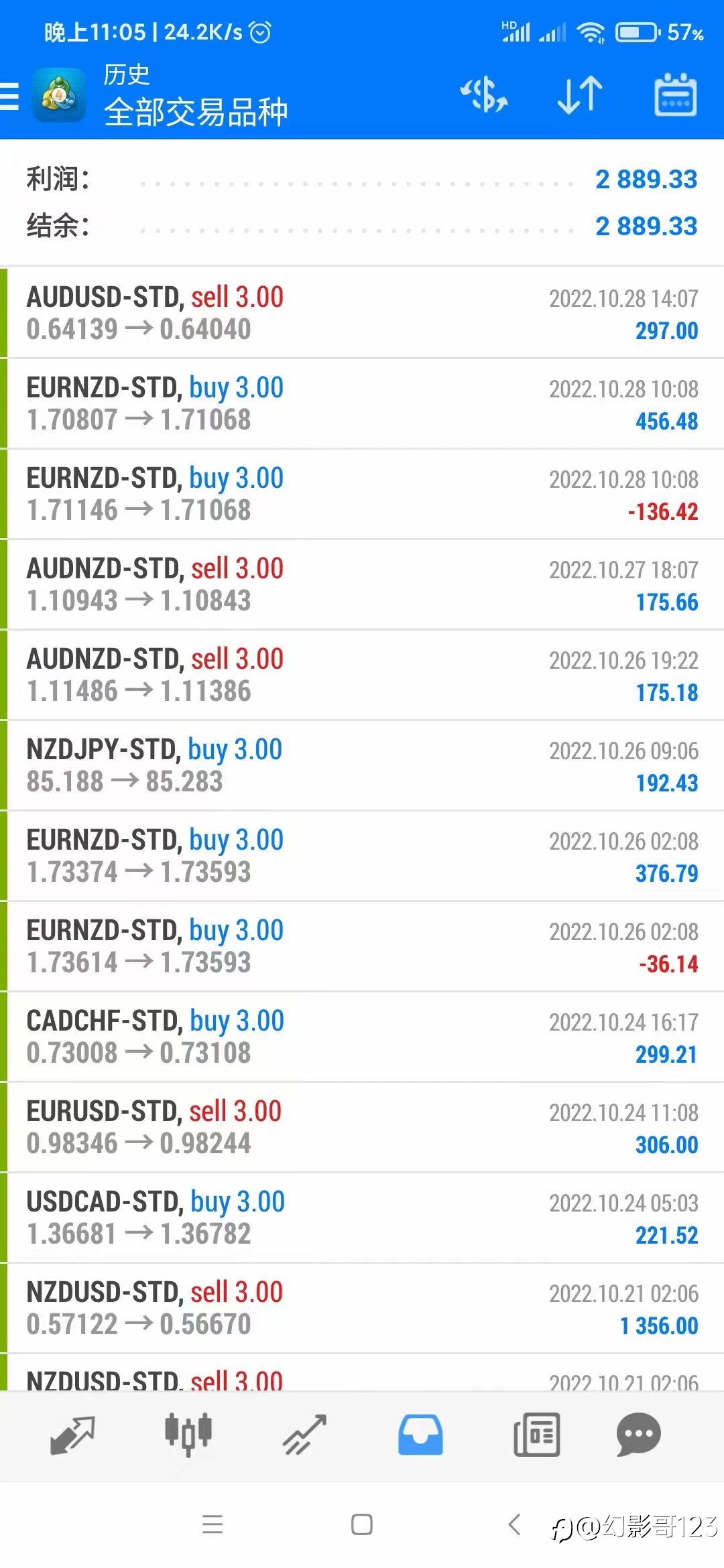Open the EURNZD-STD trade with 456.48 profit
The width and height of the screenshot is (724, 1568).
362,403
